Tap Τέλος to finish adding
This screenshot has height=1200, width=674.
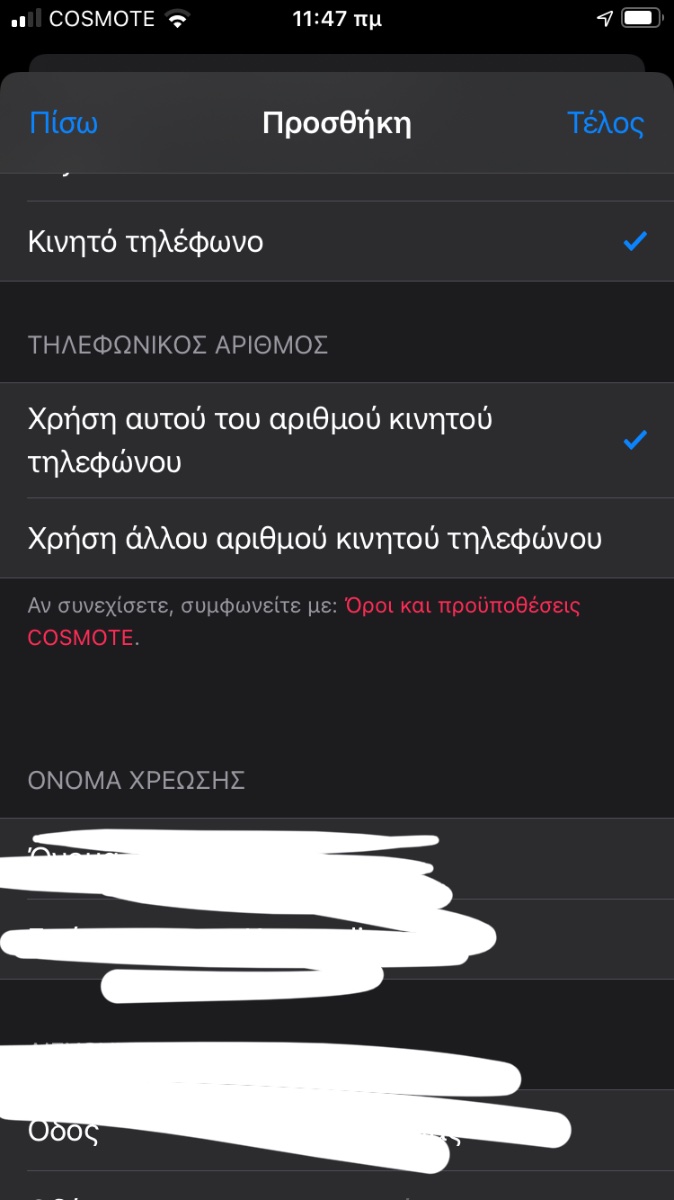click(605, 124)
